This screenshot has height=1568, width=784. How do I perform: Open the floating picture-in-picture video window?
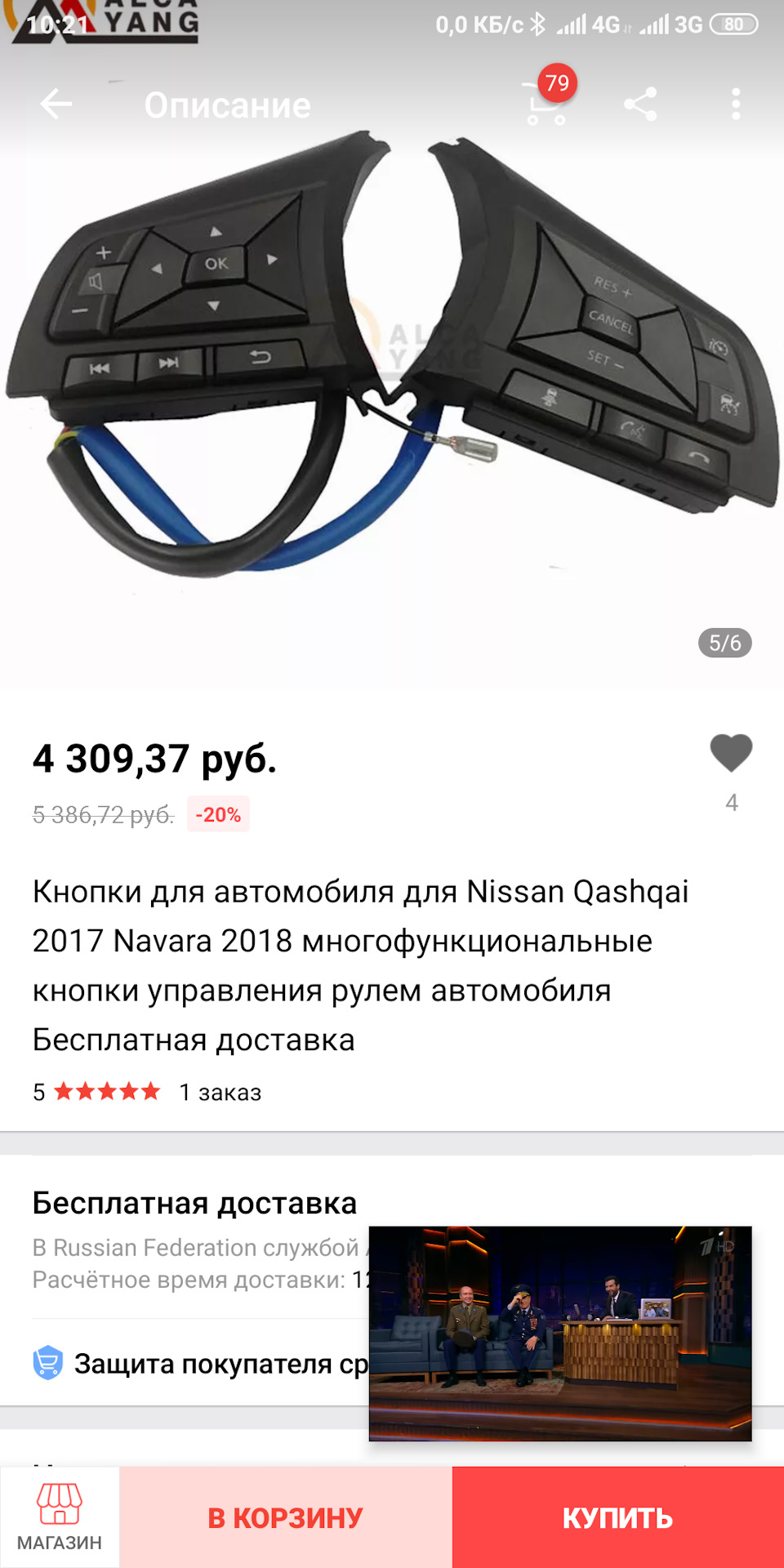coord(560,1333)
